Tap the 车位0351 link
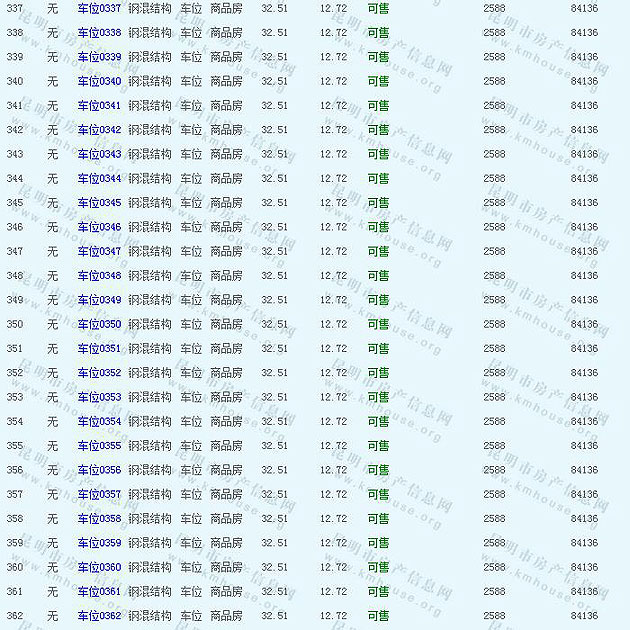 pos(99,349)
